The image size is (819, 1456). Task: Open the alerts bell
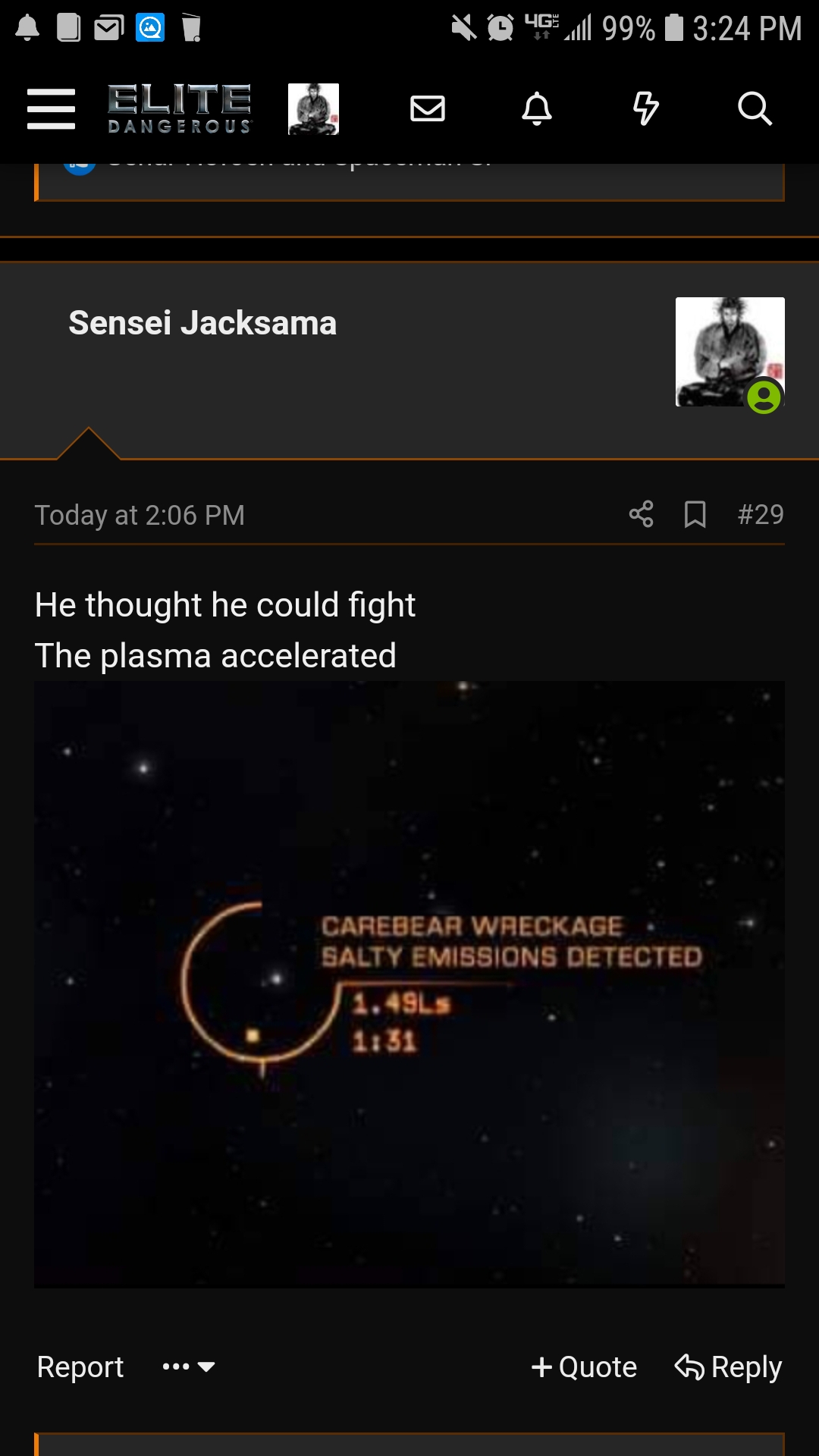pyautogui.click(x=537, y=108)
